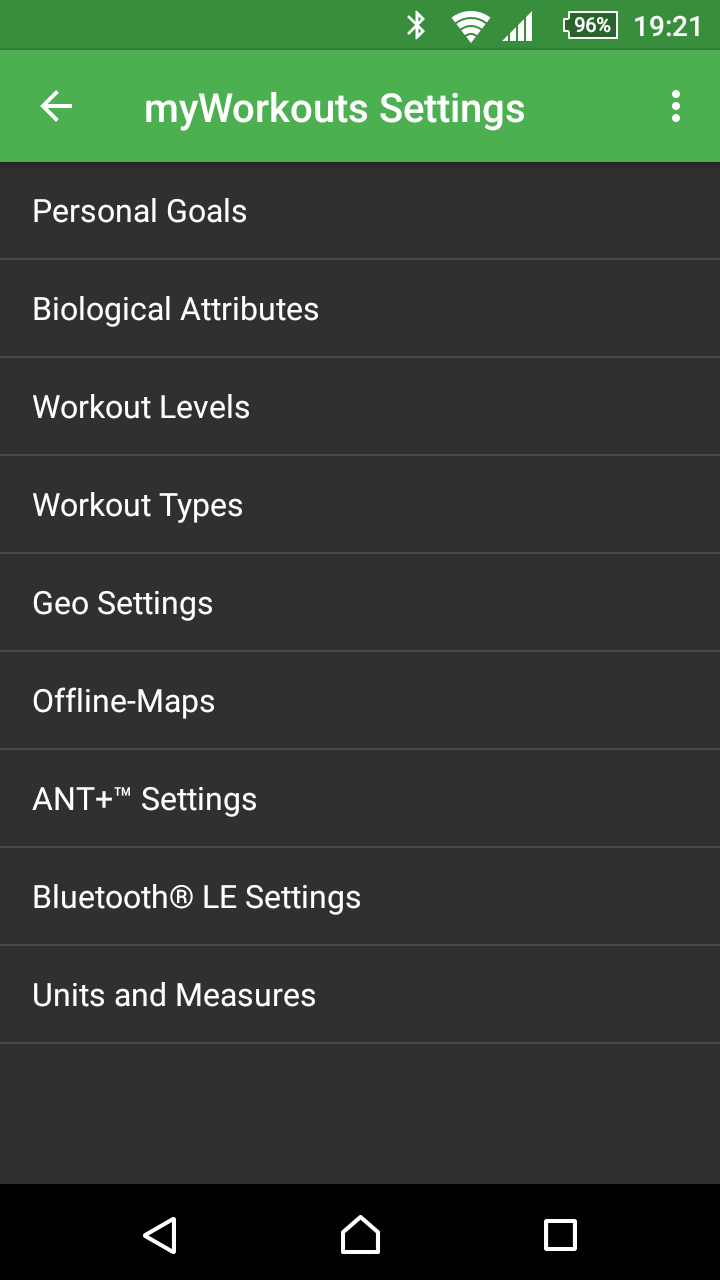Open Workout Types
720x1280 pixels.
point(360,505)
